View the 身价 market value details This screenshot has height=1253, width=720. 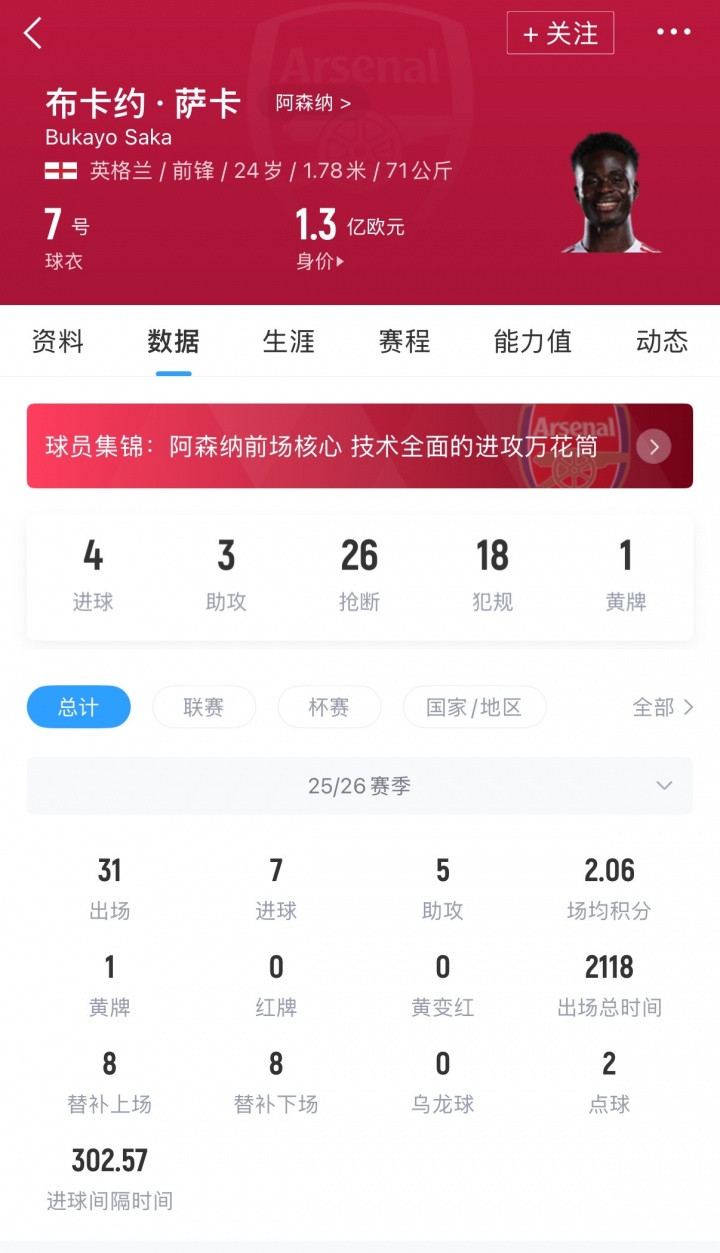pyautogui.click(x=320, y=262)
